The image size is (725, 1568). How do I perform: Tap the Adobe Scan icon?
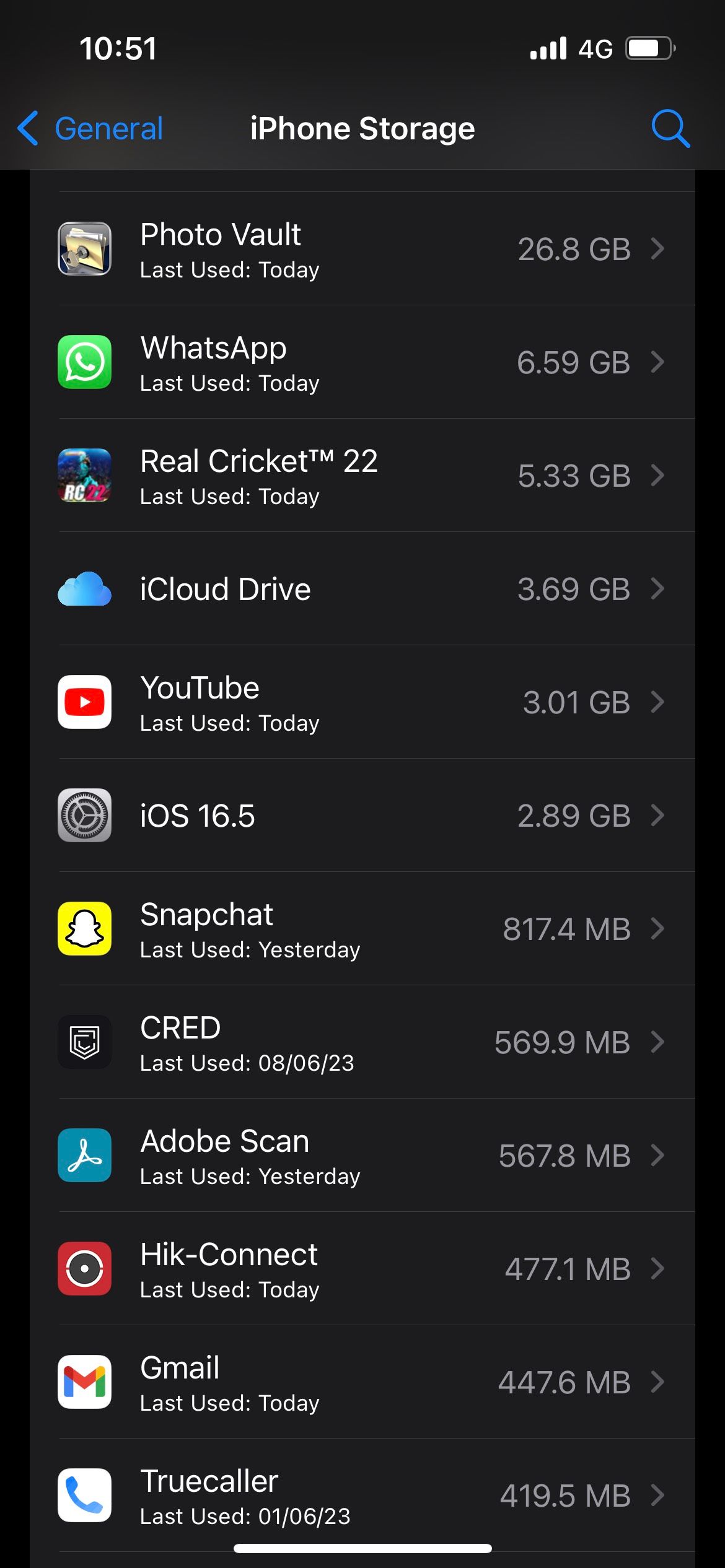[84, 1156]
